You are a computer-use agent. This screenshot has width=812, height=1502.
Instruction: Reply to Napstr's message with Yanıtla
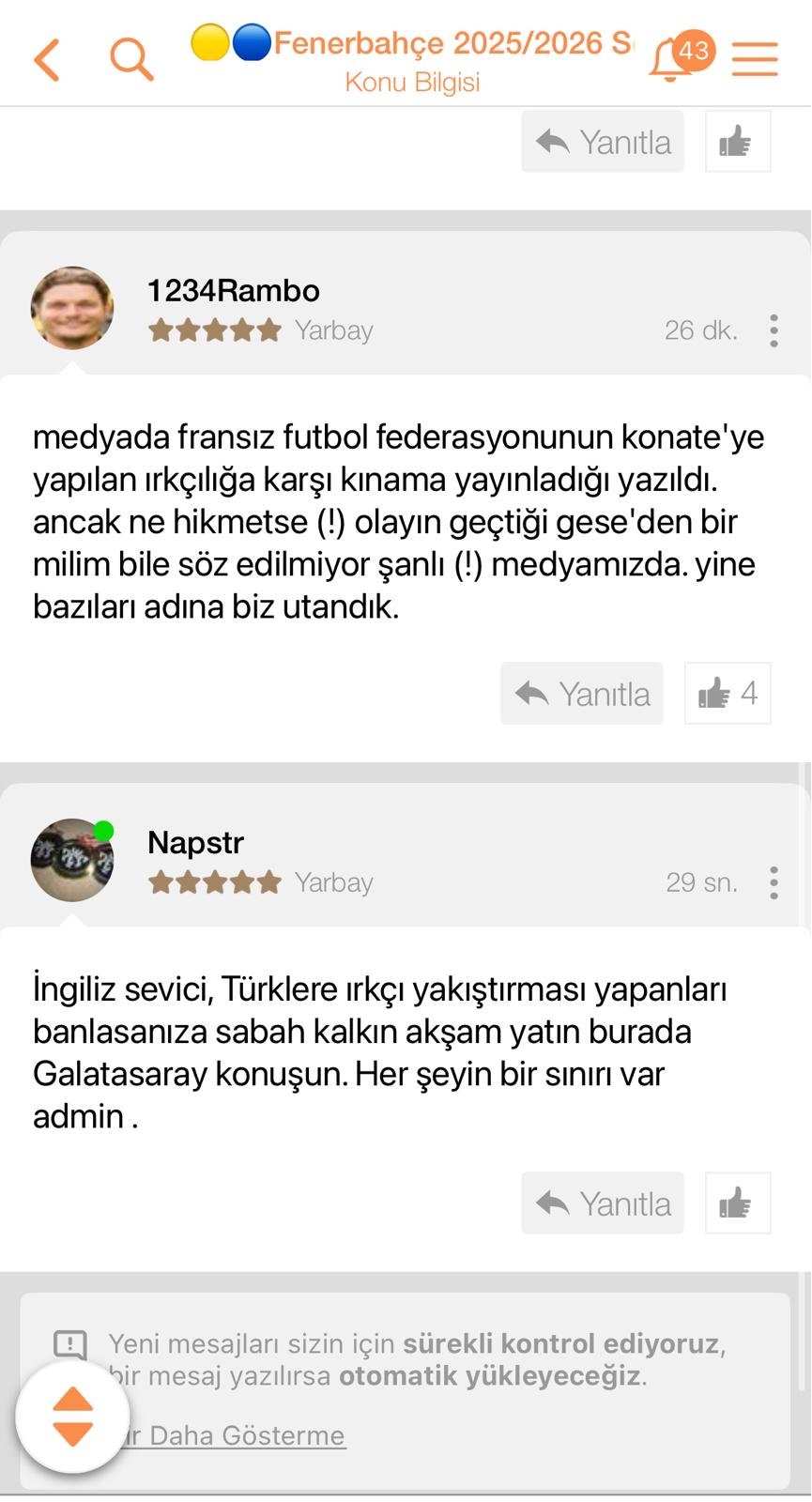[603, 1203]
